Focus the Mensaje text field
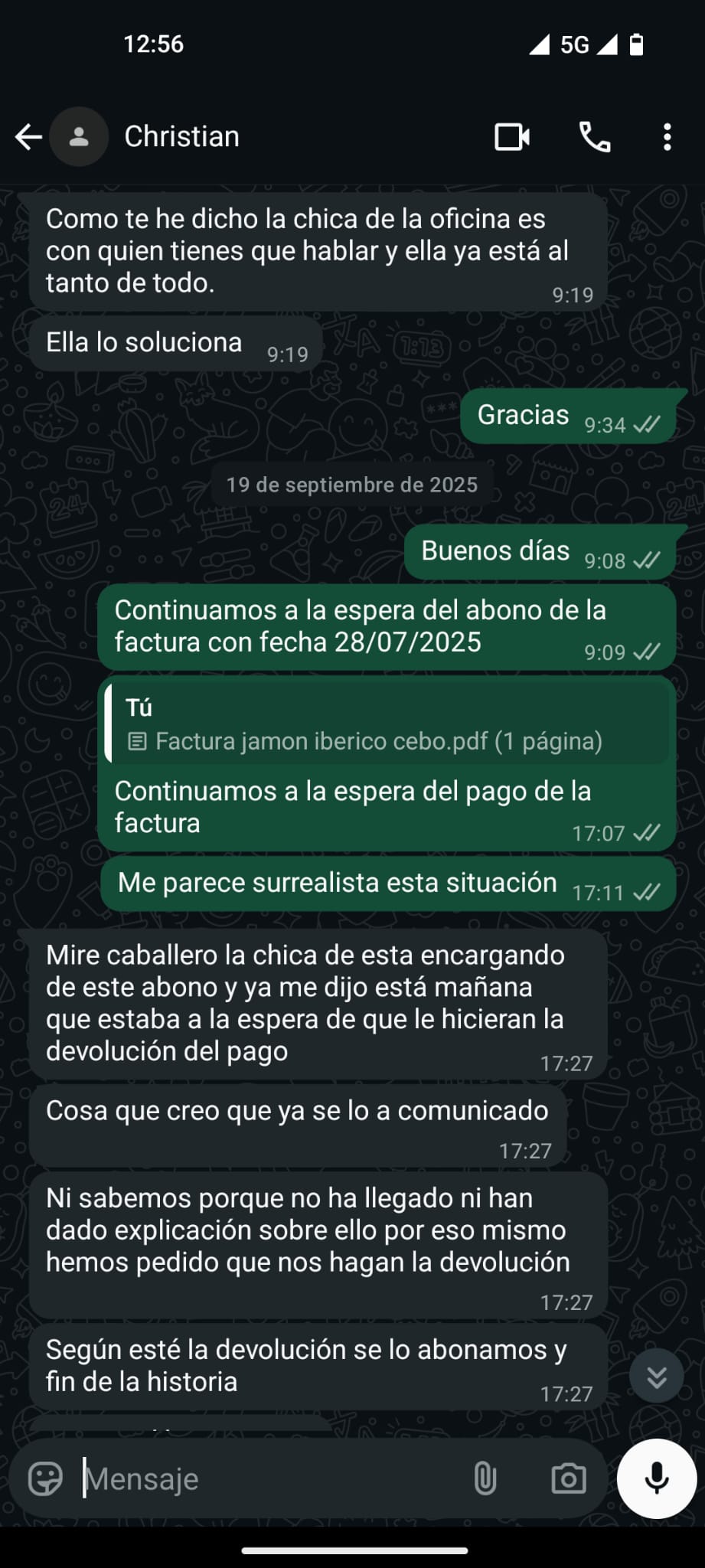 pos(268,1478)
